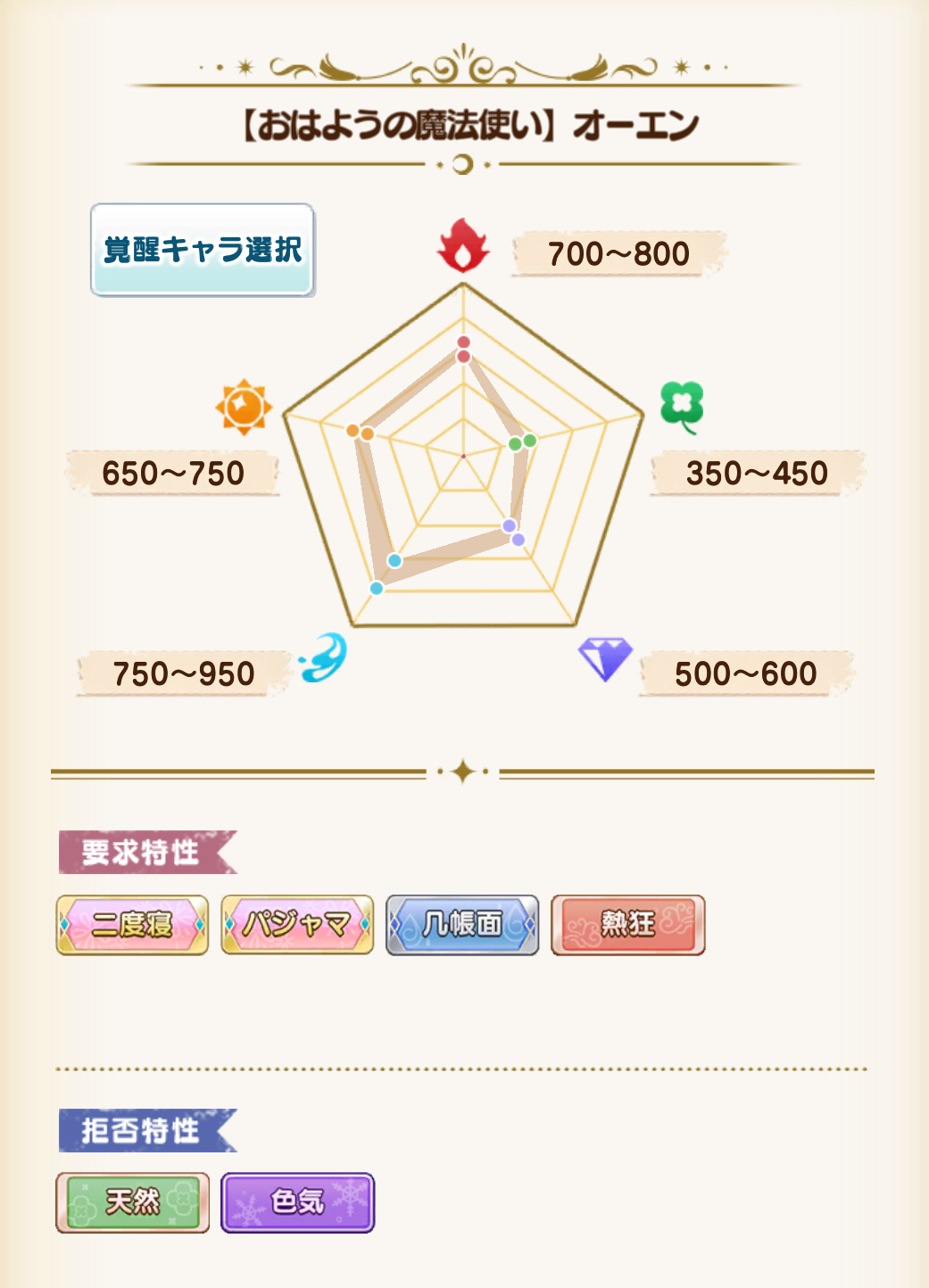929x1288 pixels.
Task: Choose the 几帳面 trait chip
Action: click(462, 925)
